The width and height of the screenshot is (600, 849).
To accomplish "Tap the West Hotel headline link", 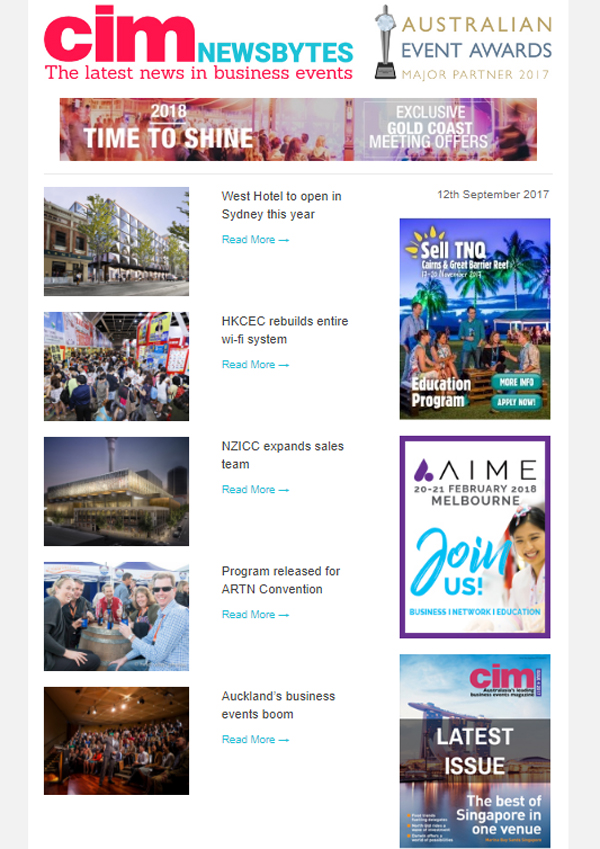I will (281, 205).
